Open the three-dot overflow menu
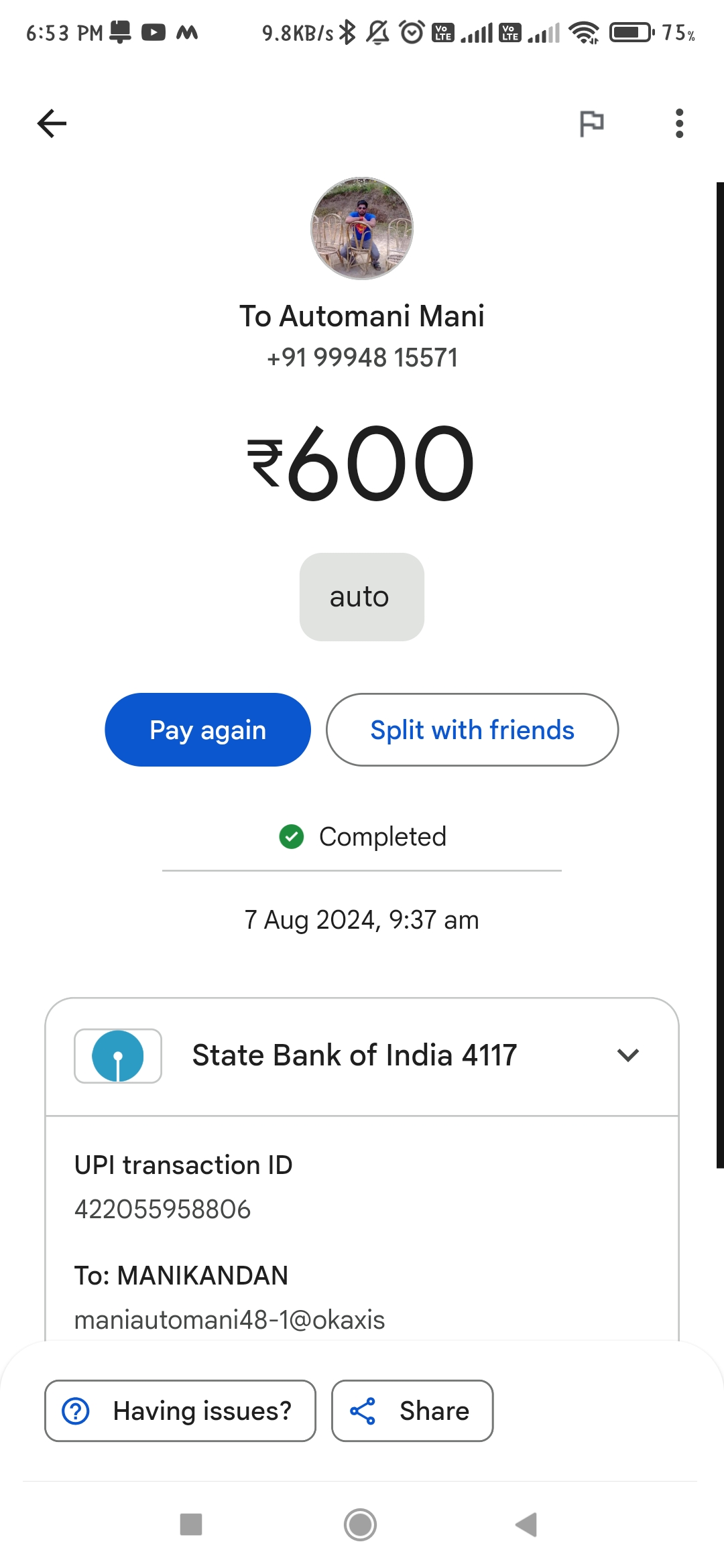Viewport: 724px width, 1568px height. click(x=679, y=123)
